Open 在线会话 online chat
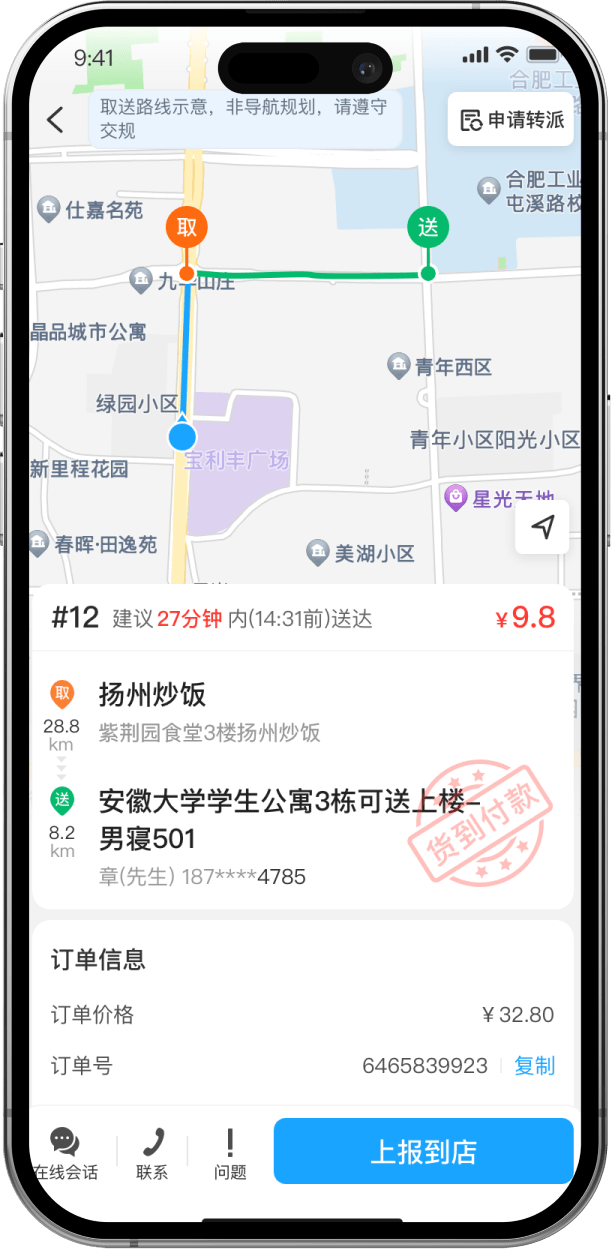Image resolution: width=611 pixels, height=1252 pixels. click(66, 1154)
